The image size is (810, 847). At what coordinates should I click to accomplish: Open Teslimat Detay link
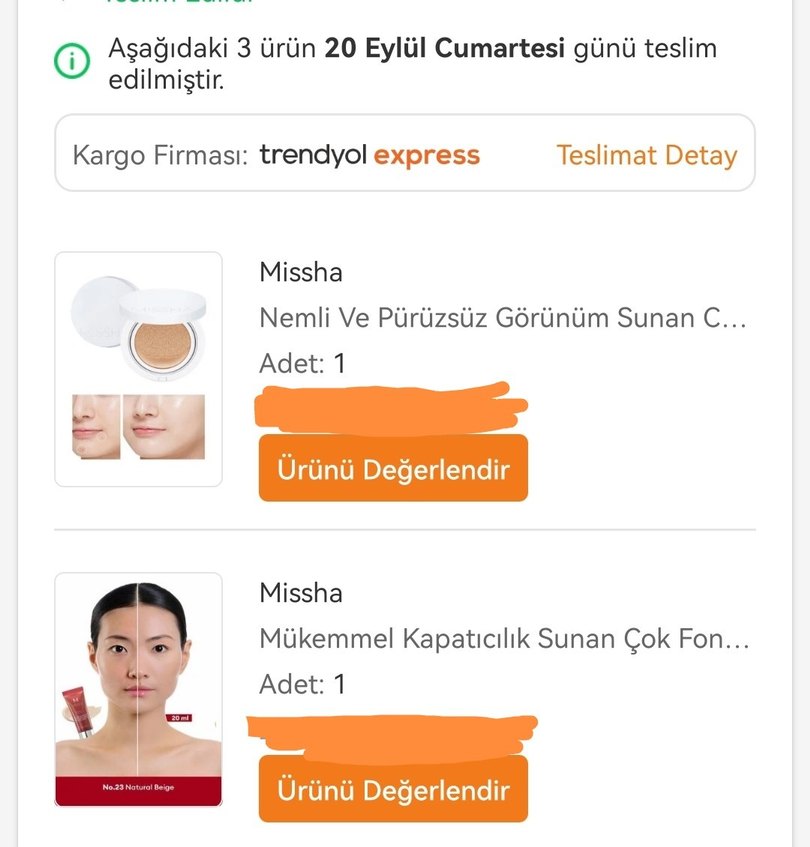[647, 155]
